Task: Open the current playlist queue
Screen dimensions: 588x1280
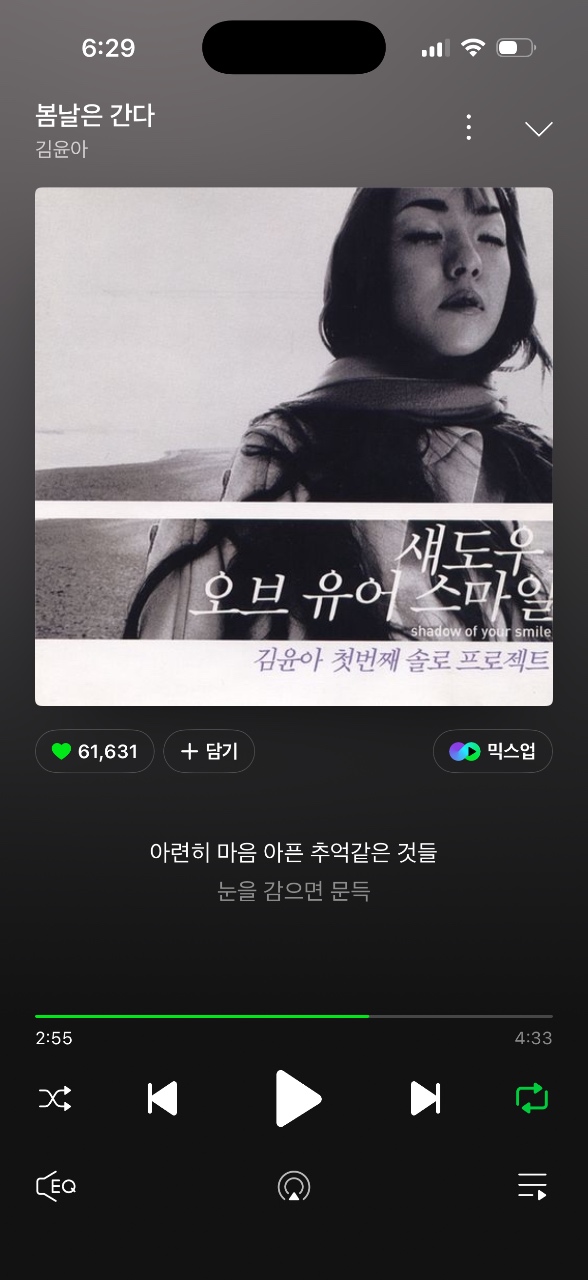Action: pos(532,1186)
